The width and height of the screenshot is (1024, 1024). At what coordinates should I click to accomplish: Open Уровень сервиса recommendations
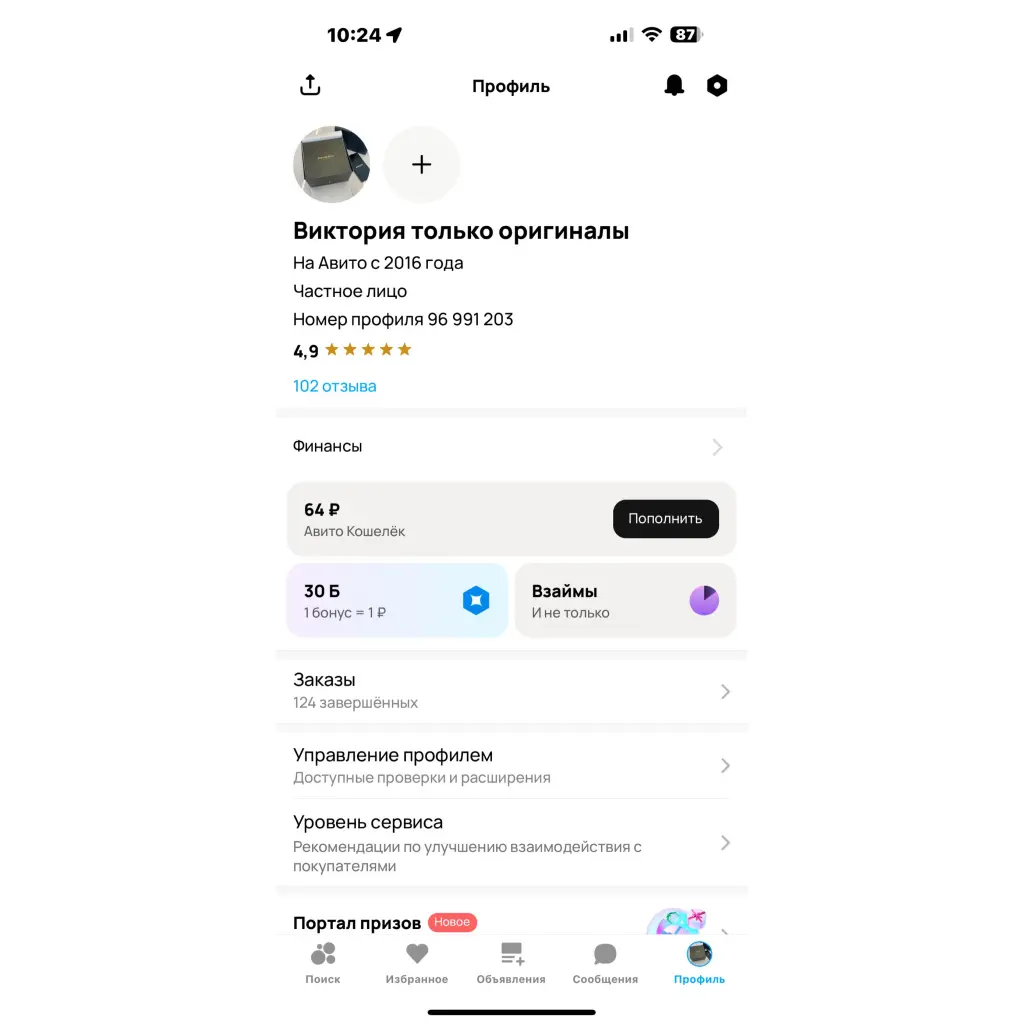[x=510, y=843]
